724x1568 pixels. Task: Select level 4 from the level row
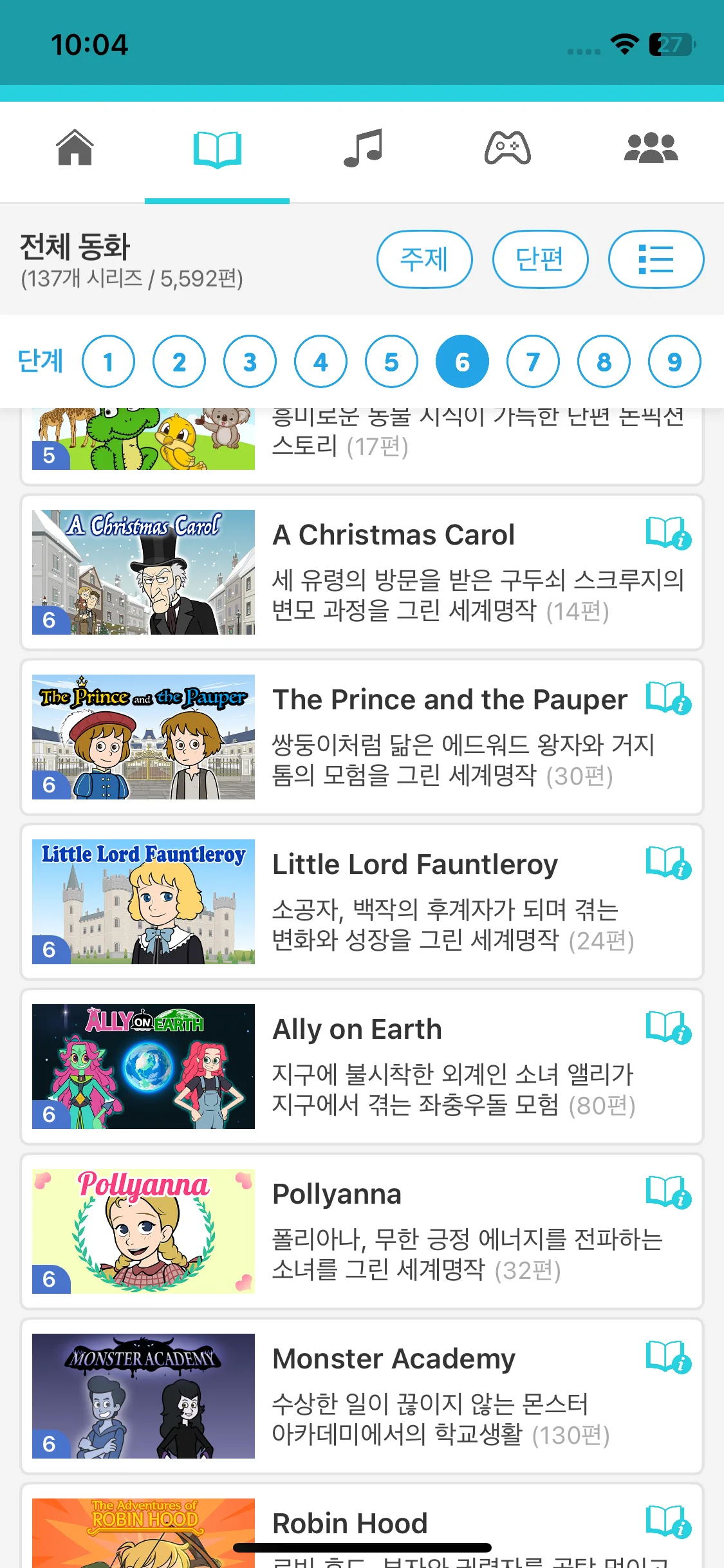pos(321,361)
